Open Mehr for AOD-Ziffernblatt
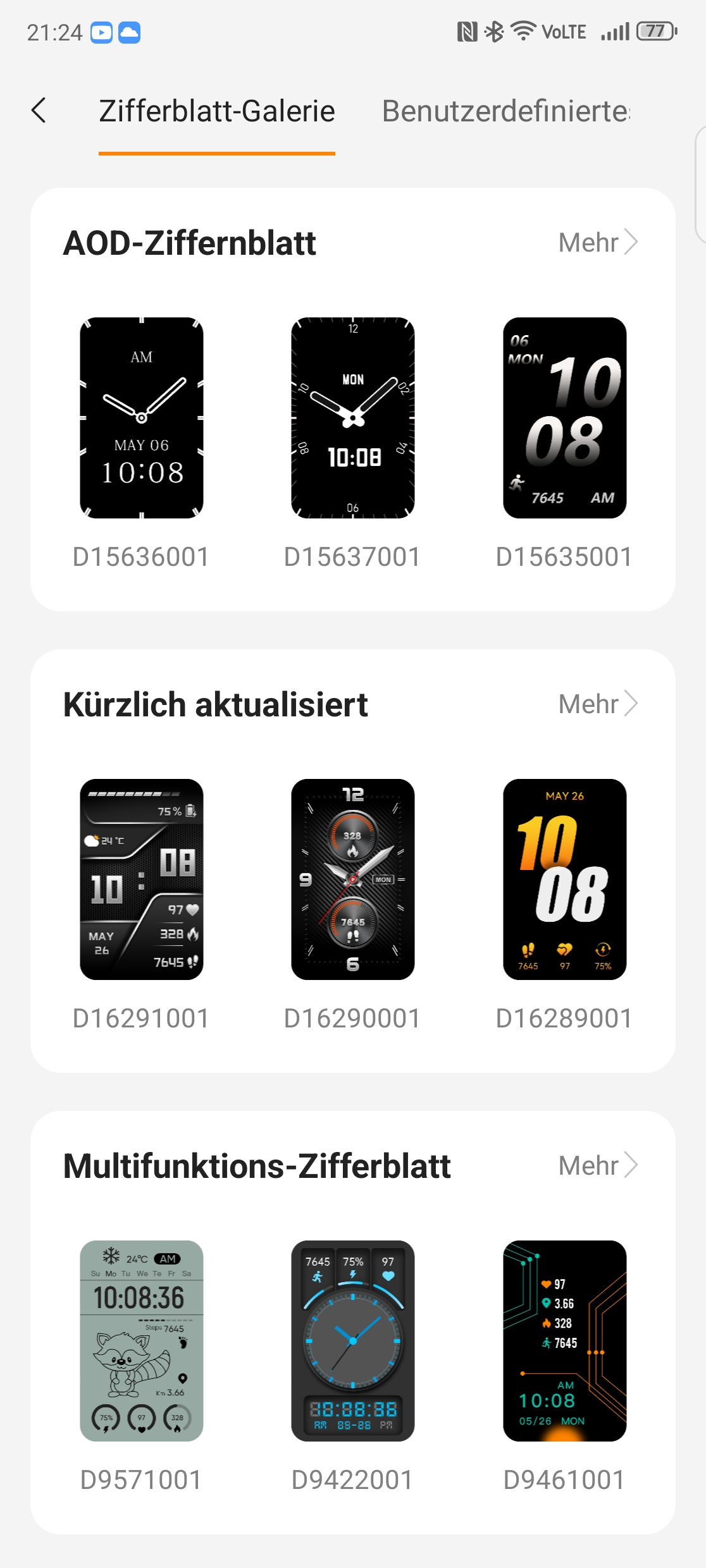The image size is (706, 1568). click(598, 242)
